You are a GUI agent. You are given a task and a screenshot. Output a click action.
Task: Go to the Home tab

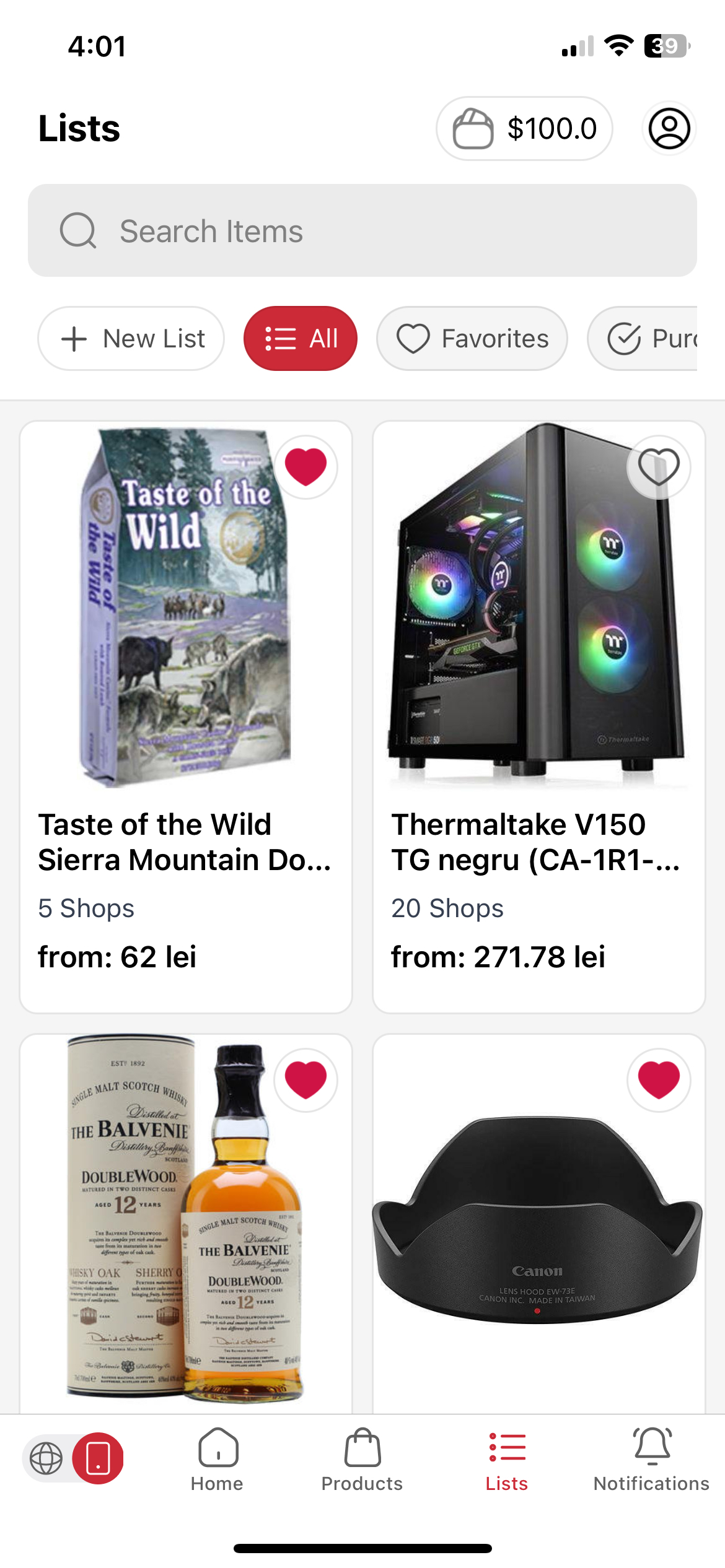[217, 1460]
